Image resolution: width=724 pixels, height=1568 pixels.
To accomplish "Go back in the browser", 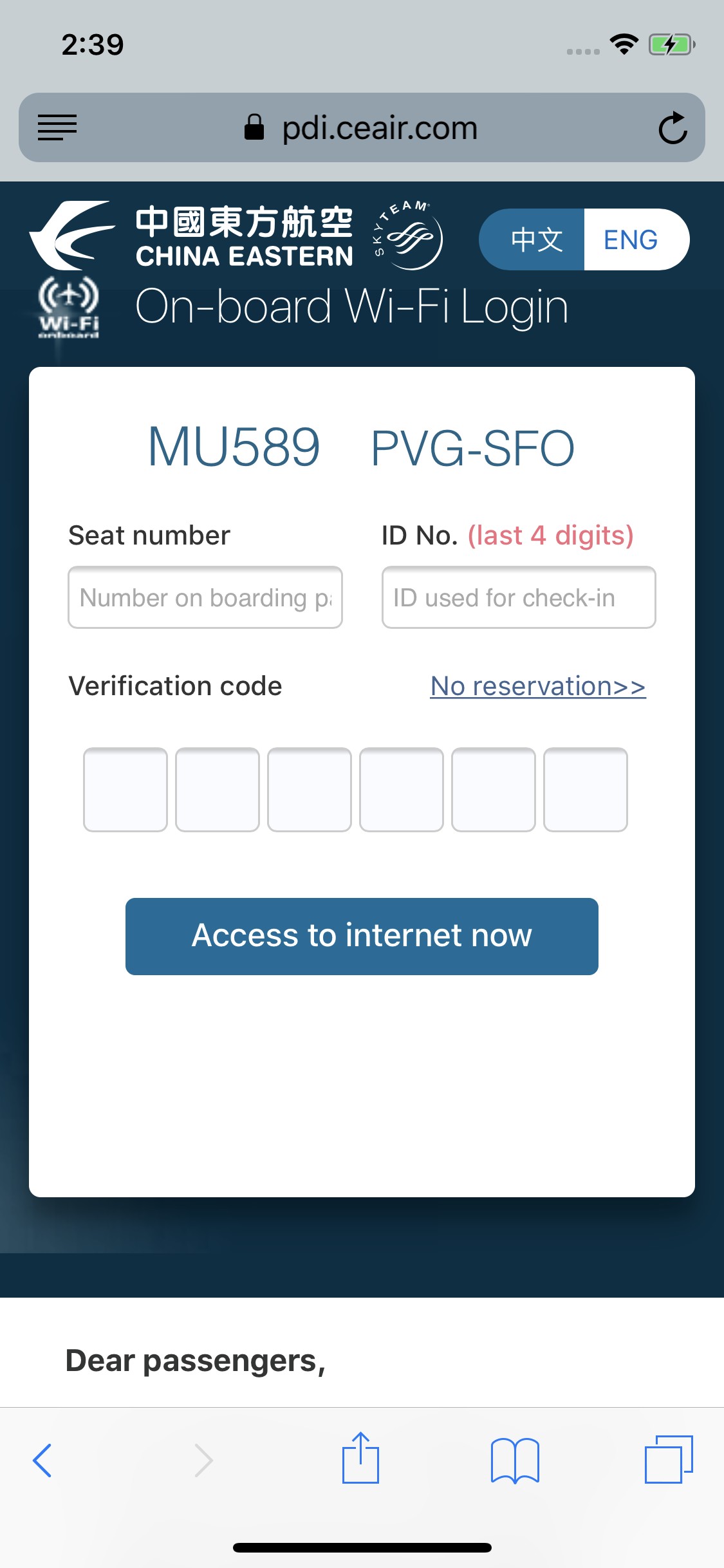I will (42, 1460).
